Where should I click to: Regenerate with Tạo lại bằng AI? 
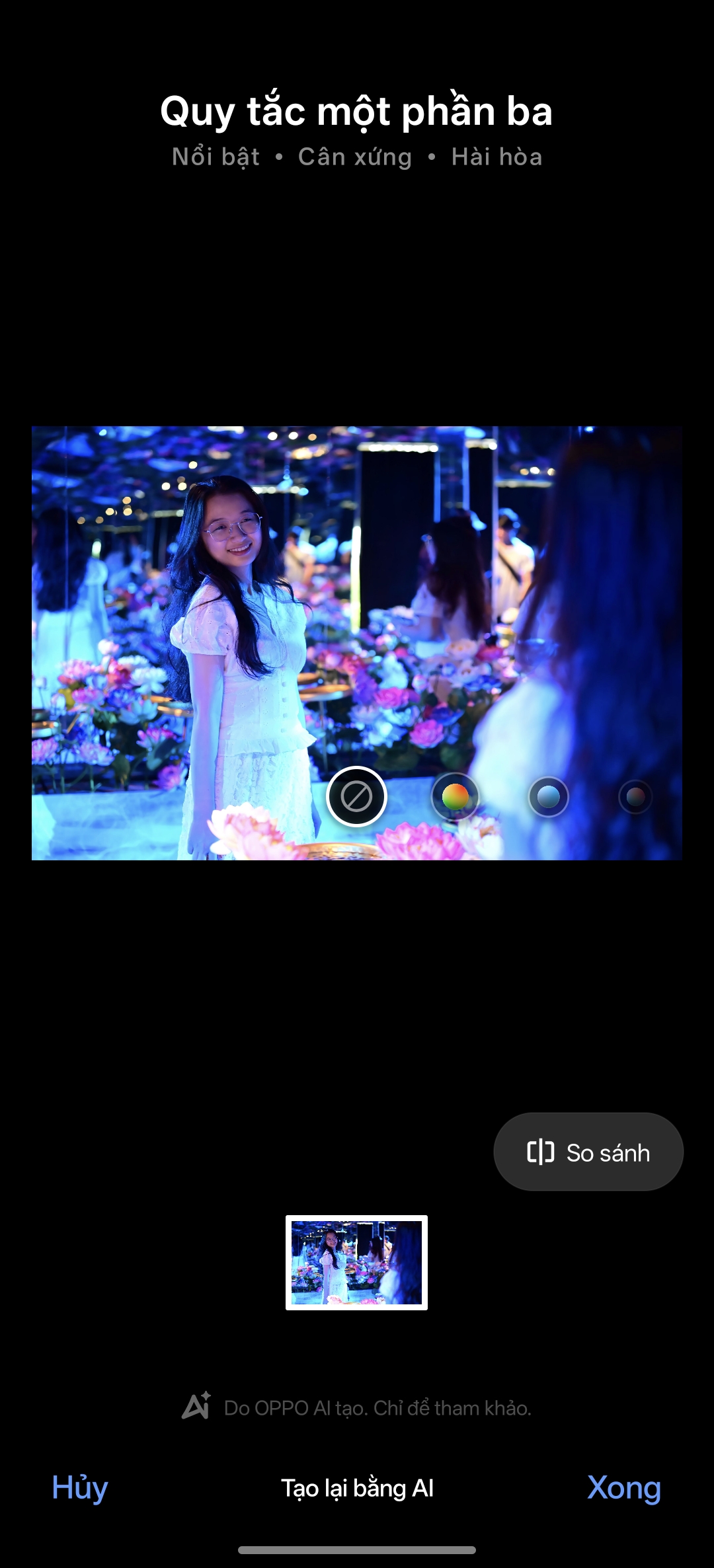(357, 1488)
